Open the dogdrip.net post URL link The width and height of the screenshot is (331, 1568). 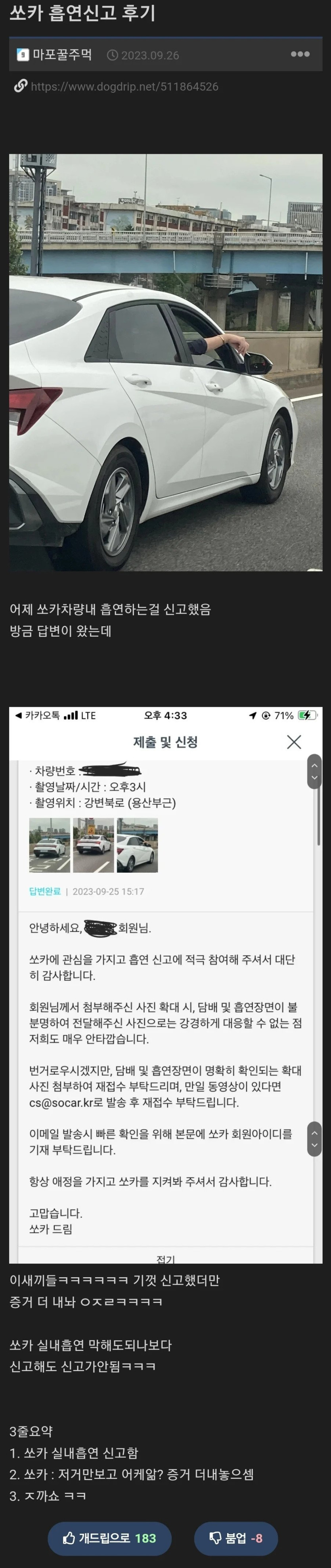124,86
